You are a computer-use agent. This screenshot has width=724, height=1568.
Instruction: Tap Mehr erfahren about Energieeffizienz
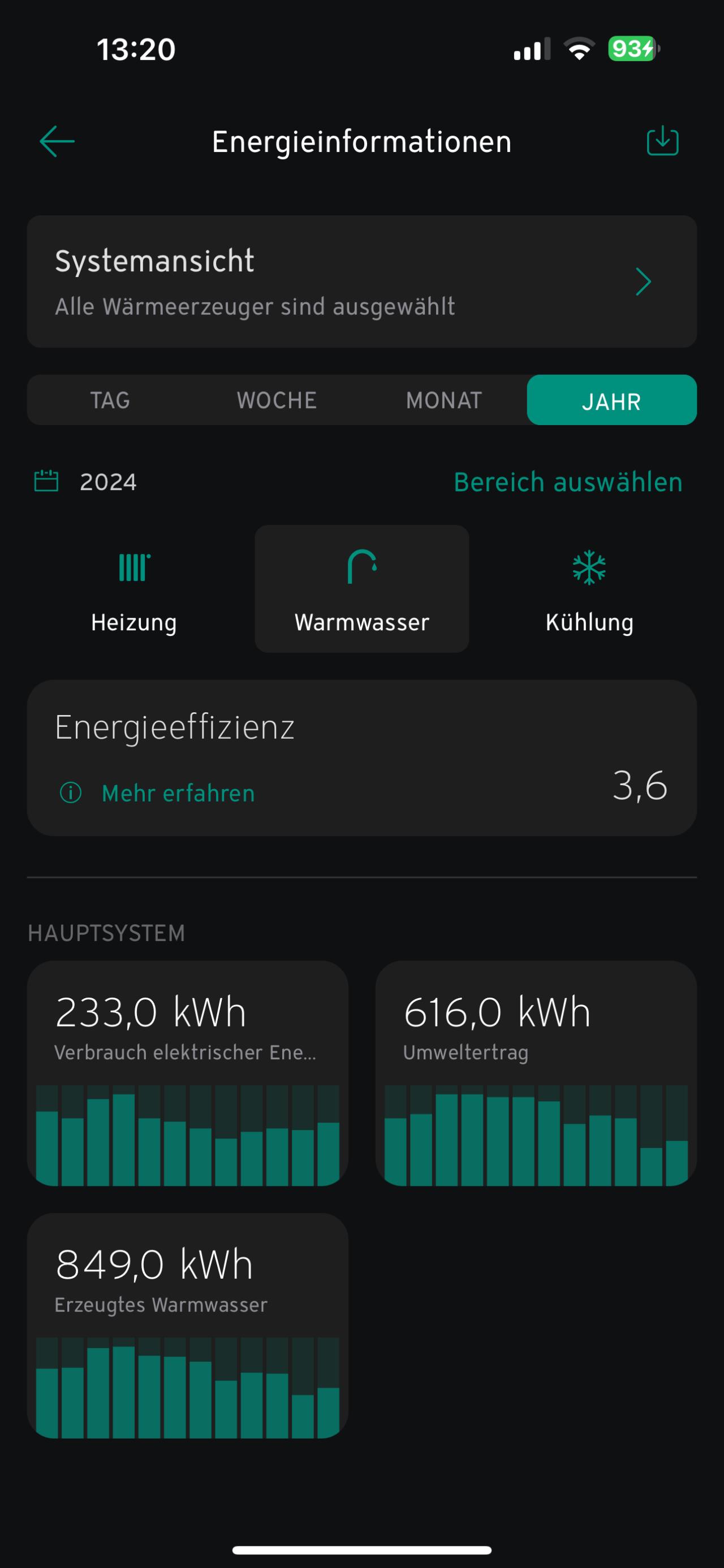(x=177, y=793)
